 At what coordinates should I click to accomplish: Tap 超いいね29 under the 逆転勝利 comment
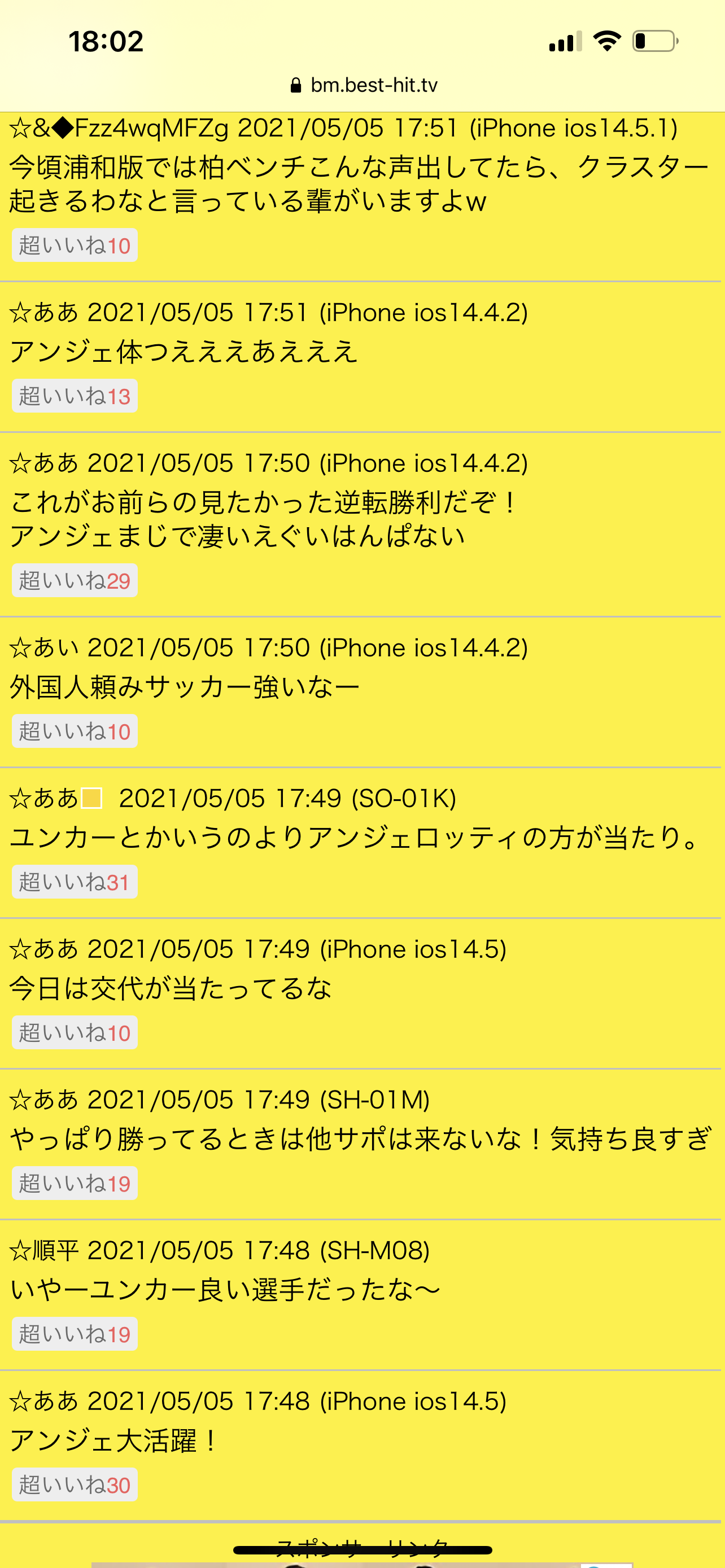click(x=75, y=581)
